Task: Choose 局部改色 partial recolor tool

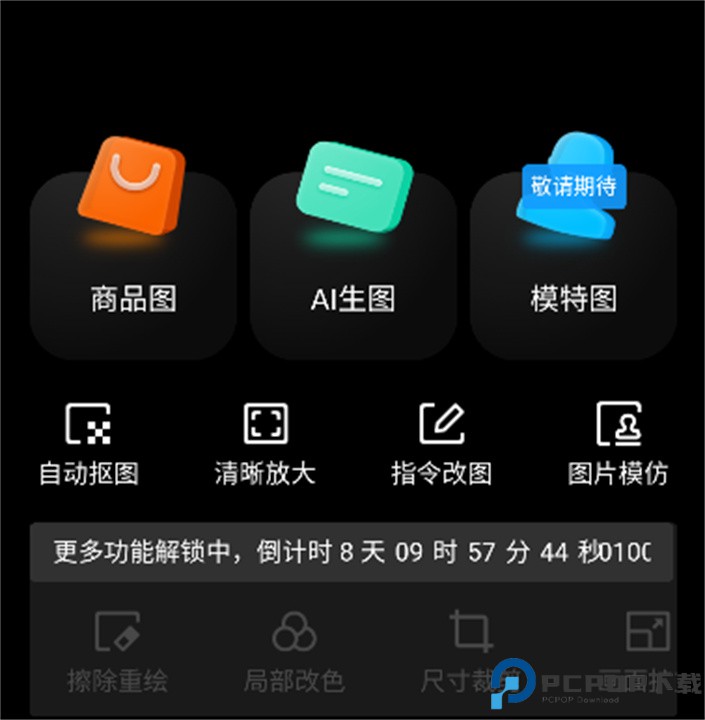Action: tap(294, 652)
